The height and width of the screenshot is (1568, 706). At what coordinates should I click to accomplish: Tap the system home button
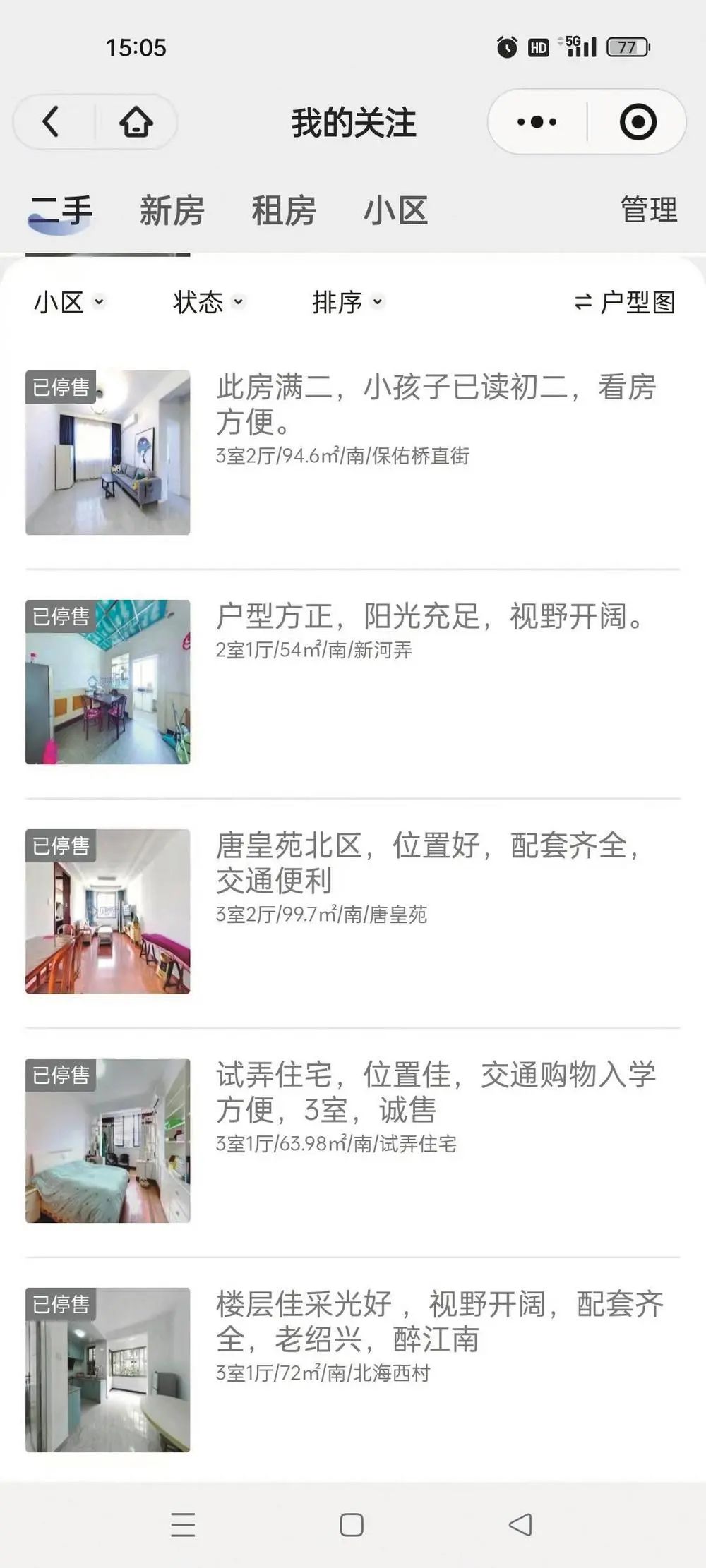[352, 1524]
